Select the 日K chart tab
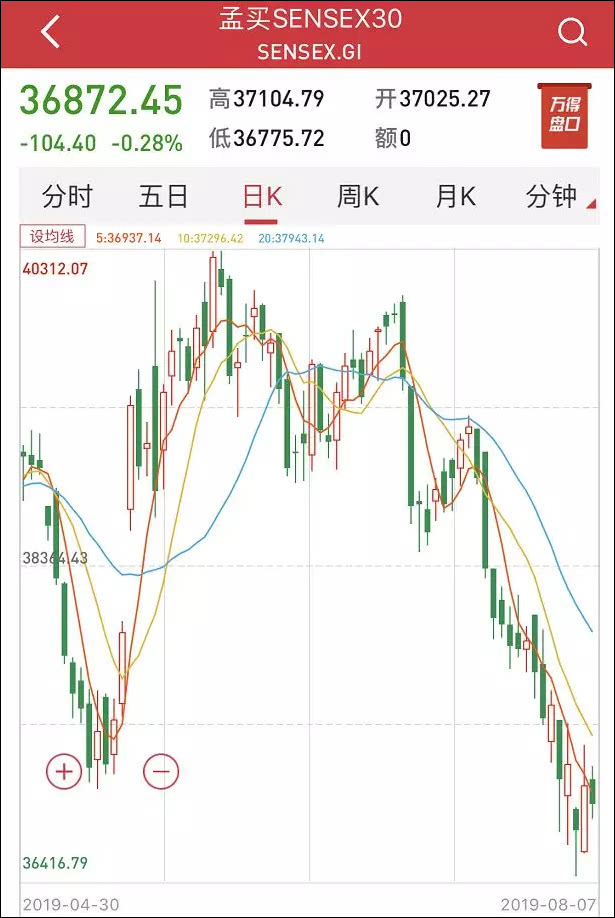The image size is (615, 918). pyautogui.click(x=262, y=196)
